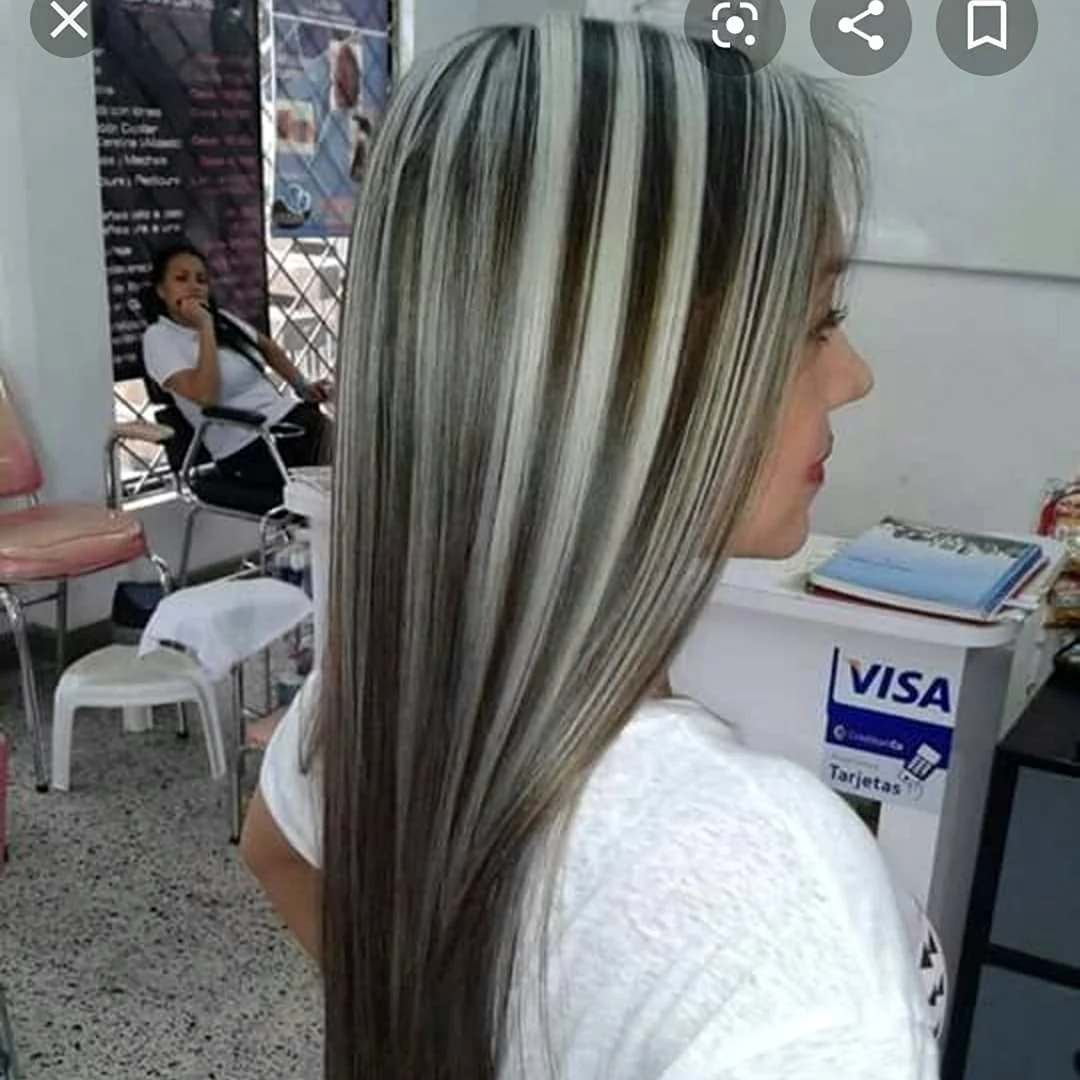The height and width of the screenshot is (1080, 1080).
Task: Bookmark this image
Action: [x=986, y=24]
